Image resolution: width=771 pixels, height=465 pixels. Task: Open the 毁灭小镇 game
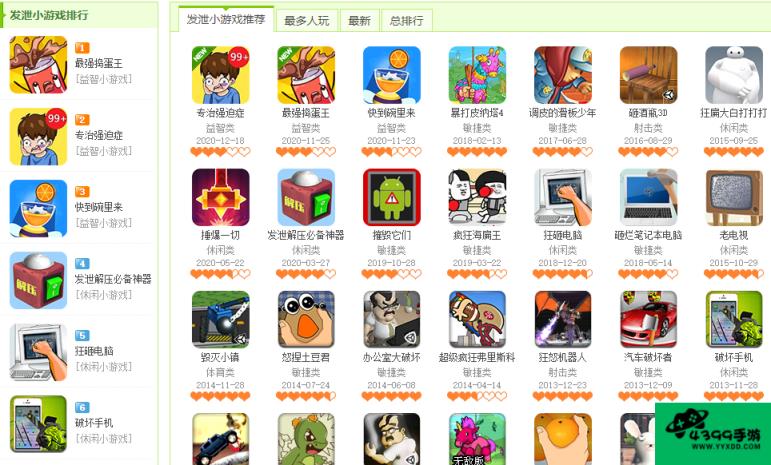pyautogui.click(x=220, y=319)
